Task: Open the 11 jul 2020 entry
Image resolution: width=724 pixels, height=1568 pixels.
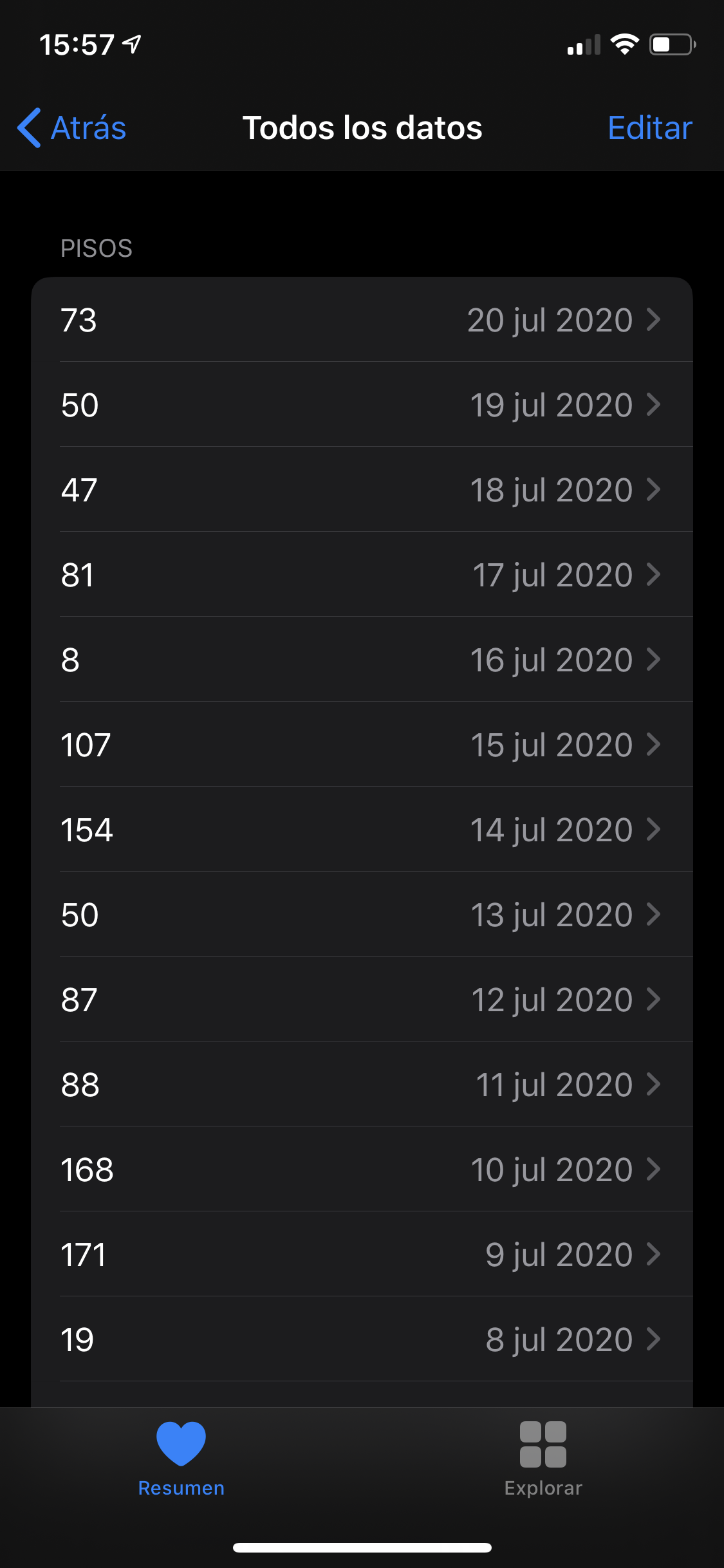Action: pos(362,1084)
